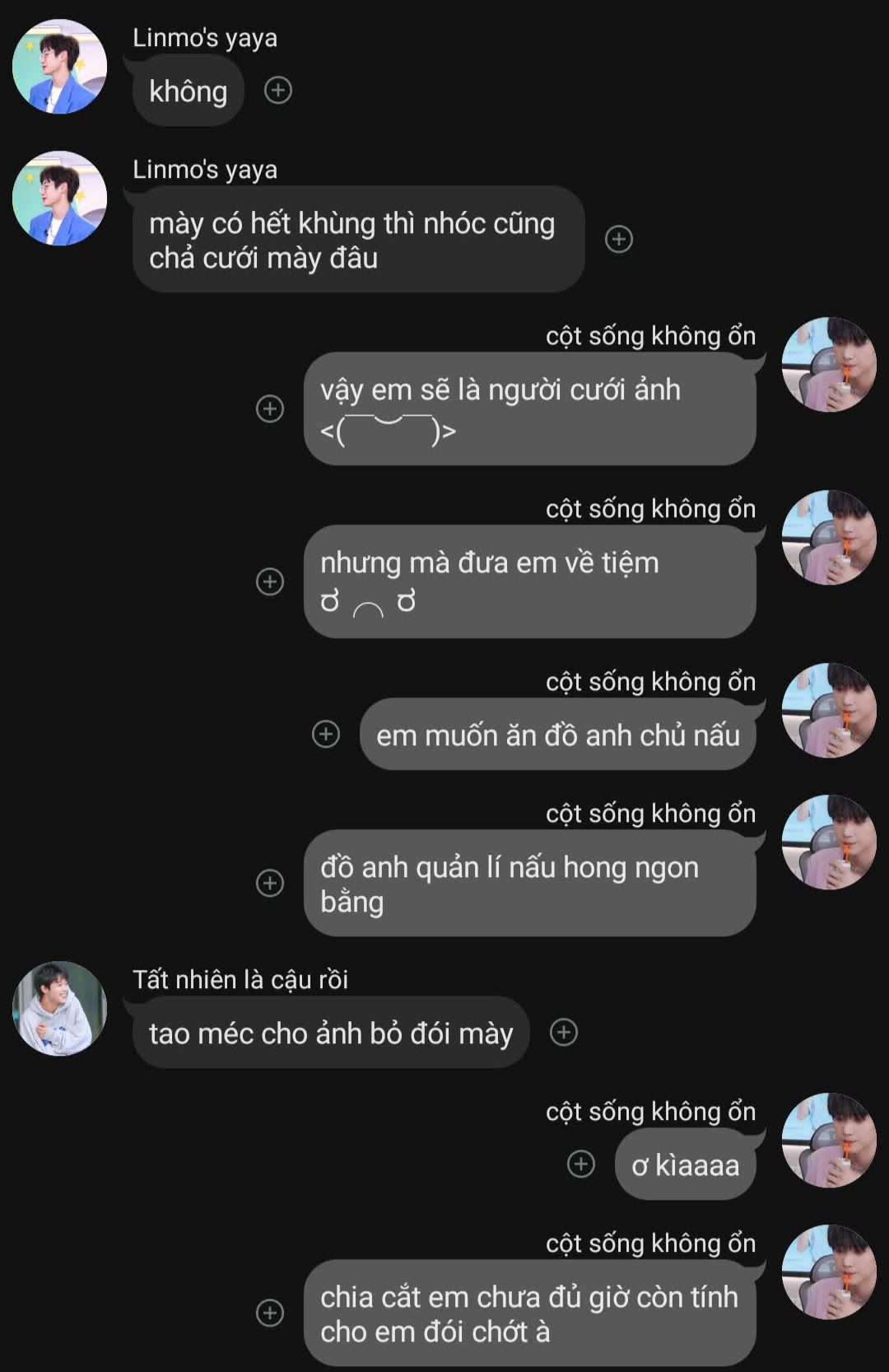The width and height of the screenshot is (889, 1372).
Task: Tap plus icon beside "chia cắt em chưa đủ" message
Action: coord(270,1313)
